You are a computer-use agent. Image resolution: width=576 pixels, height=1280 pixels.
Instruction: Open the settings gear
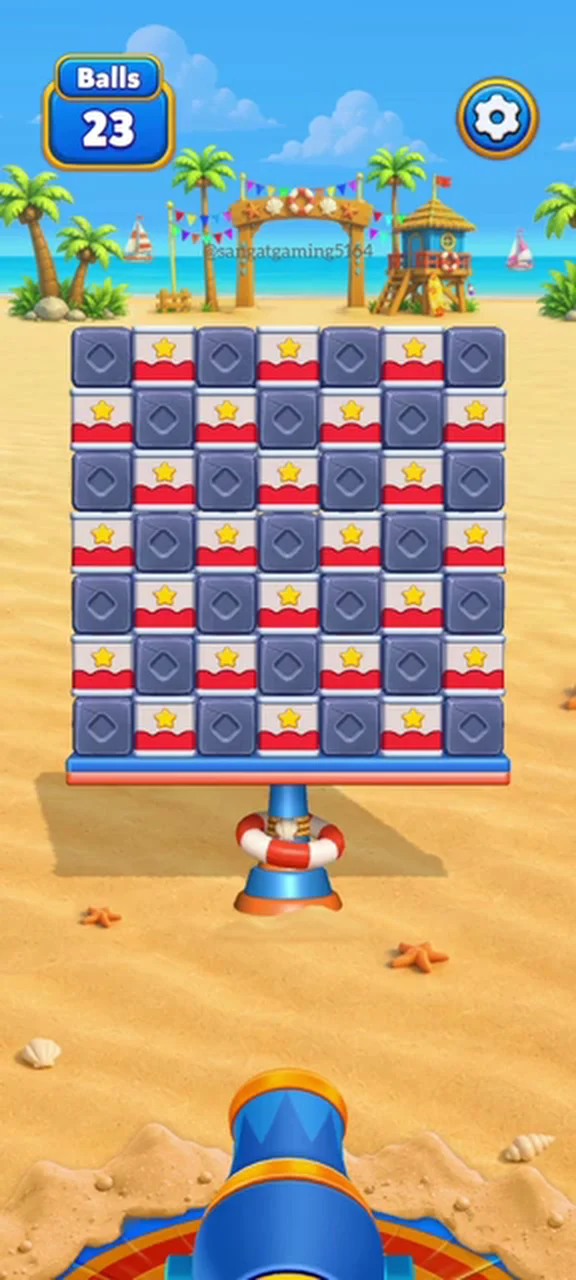[497, 118]
